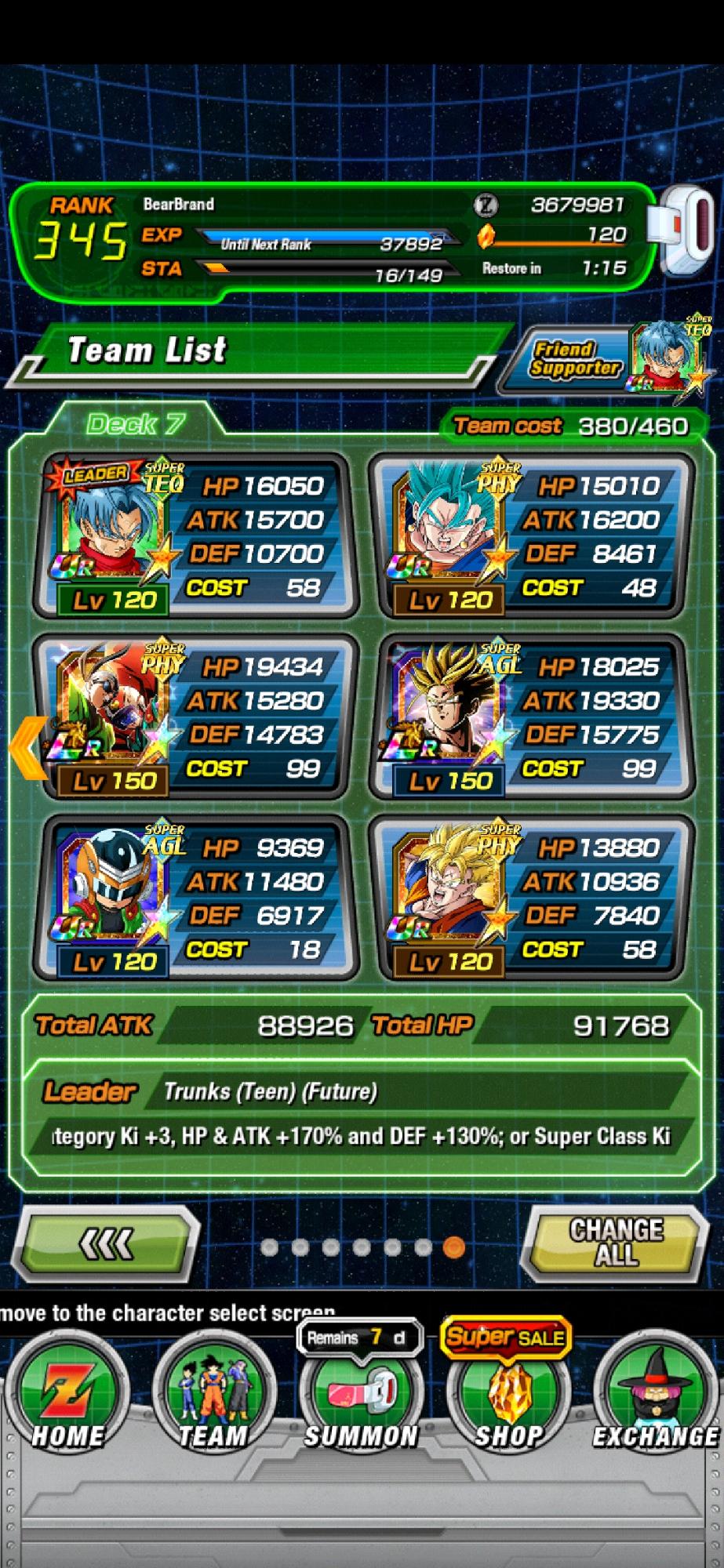Screen dimensions: 724x1568
Task: Jump to the first deck page dot
Action: coord(269,1247)
